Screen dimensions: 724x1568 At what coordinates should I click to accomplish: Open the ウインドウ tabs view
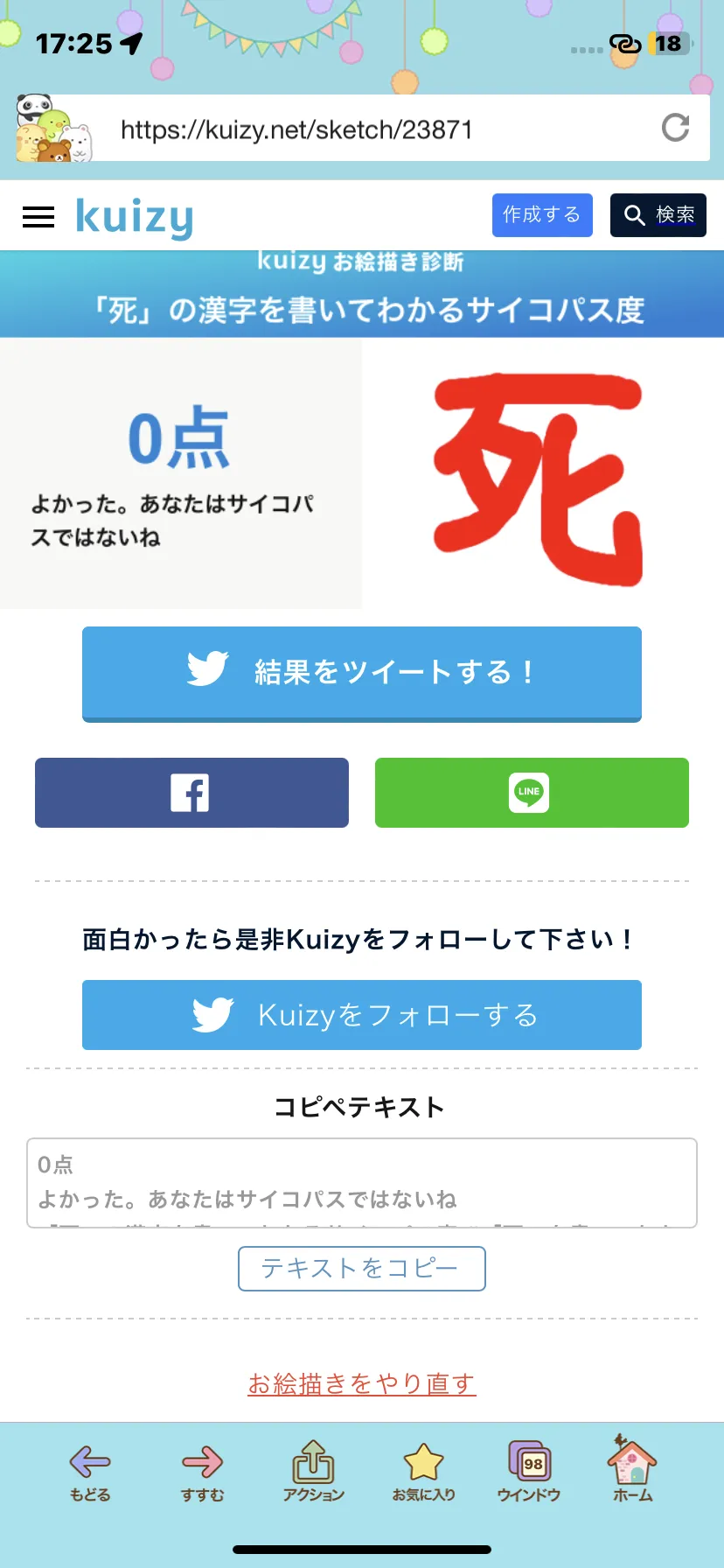[529, 1472]
